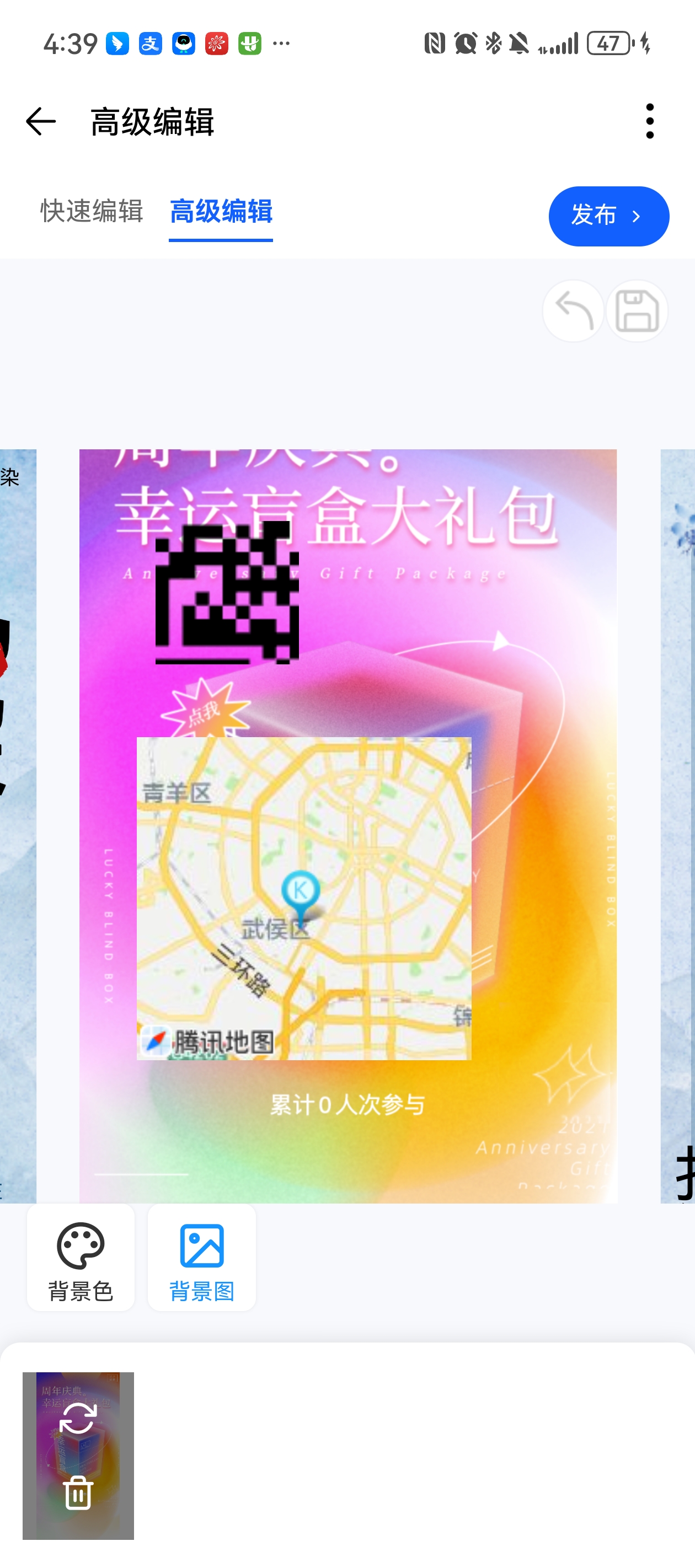Select the QR code element on the canvas
695x1568 pixels.
(x=227, y=592)
